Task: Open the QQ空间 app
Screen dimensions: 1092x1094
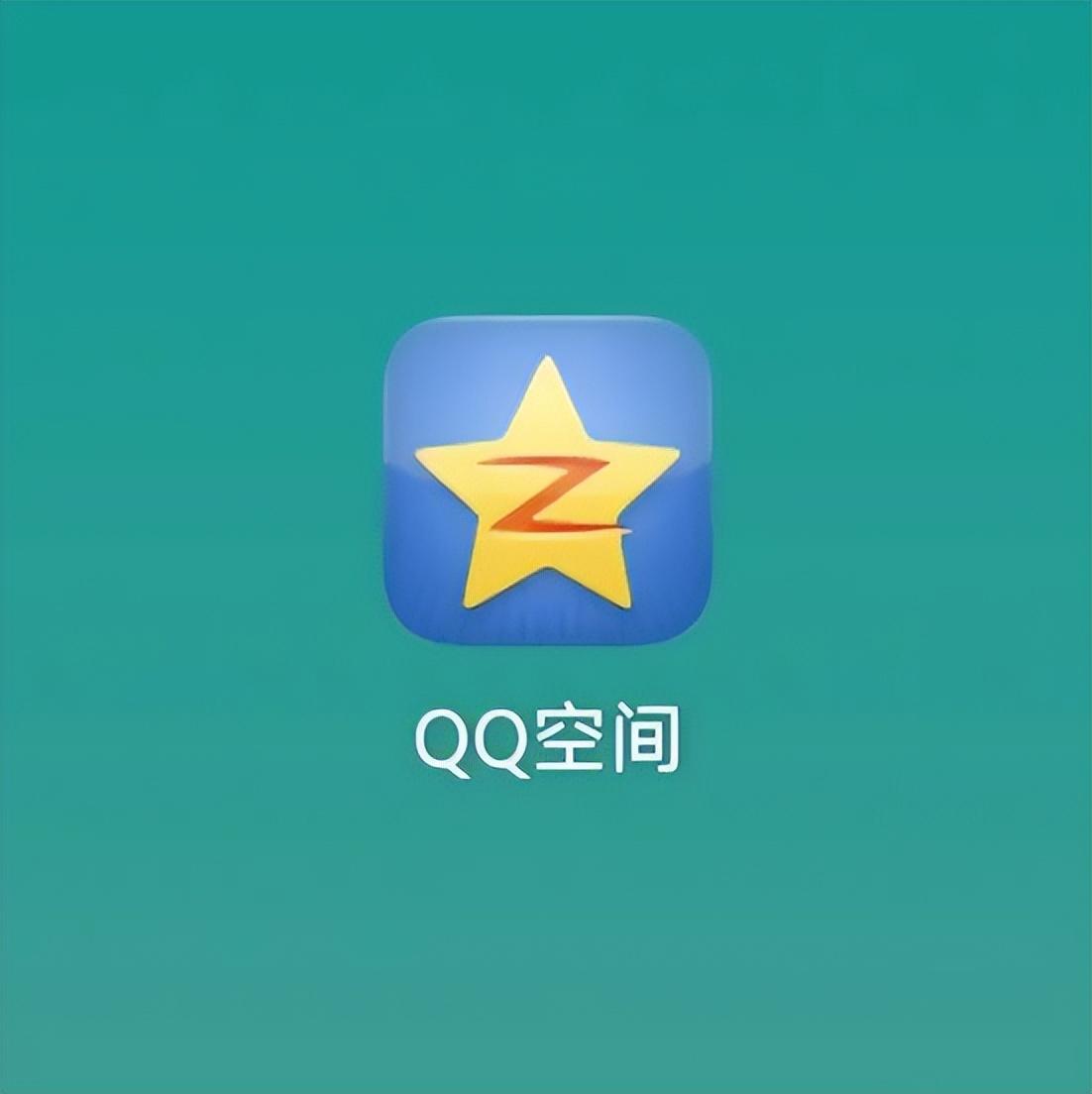Action: (x=548, y=481)
